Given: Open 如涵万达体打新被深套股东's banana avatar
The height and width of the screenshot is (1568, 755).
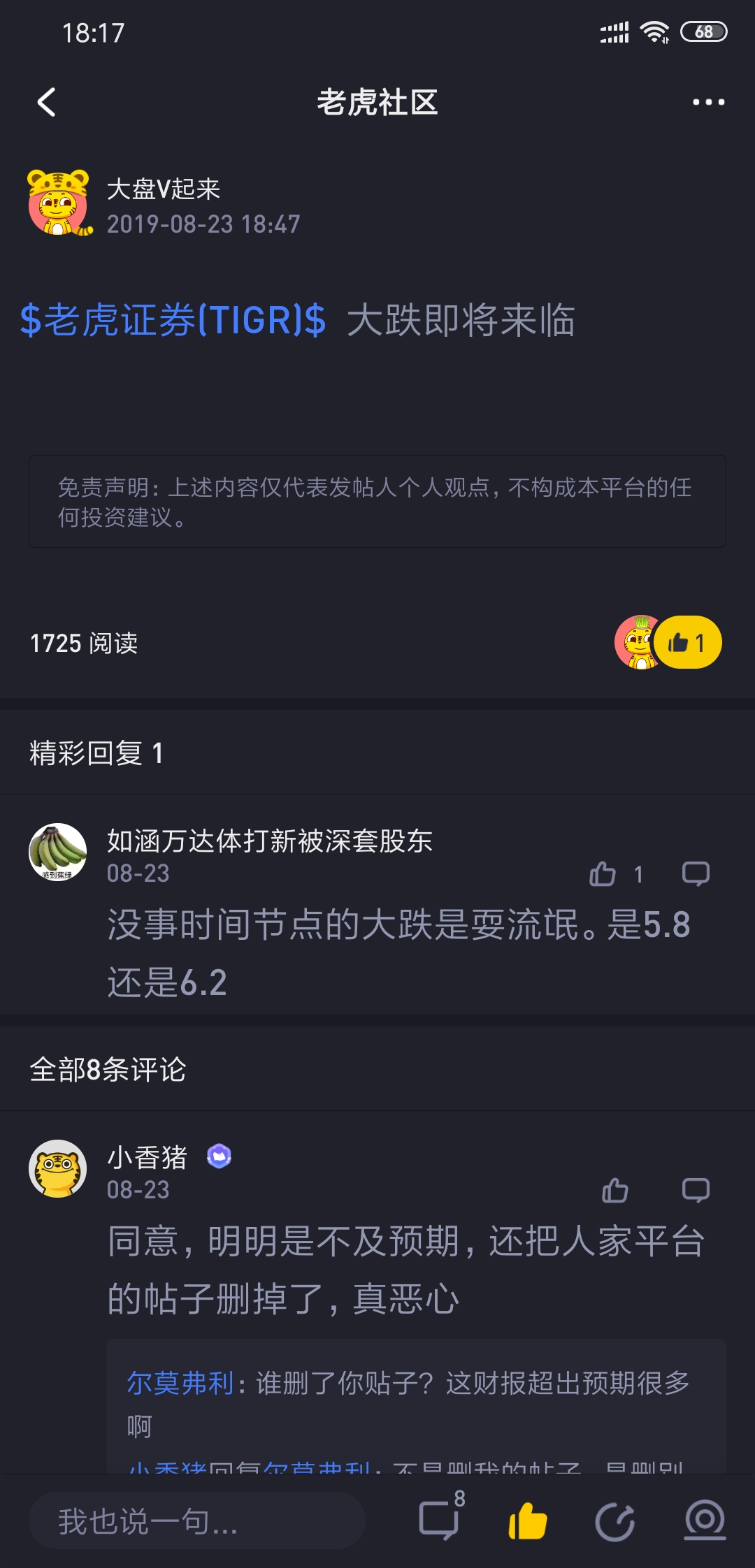Looking at the screenshot, I should (58, 852).
